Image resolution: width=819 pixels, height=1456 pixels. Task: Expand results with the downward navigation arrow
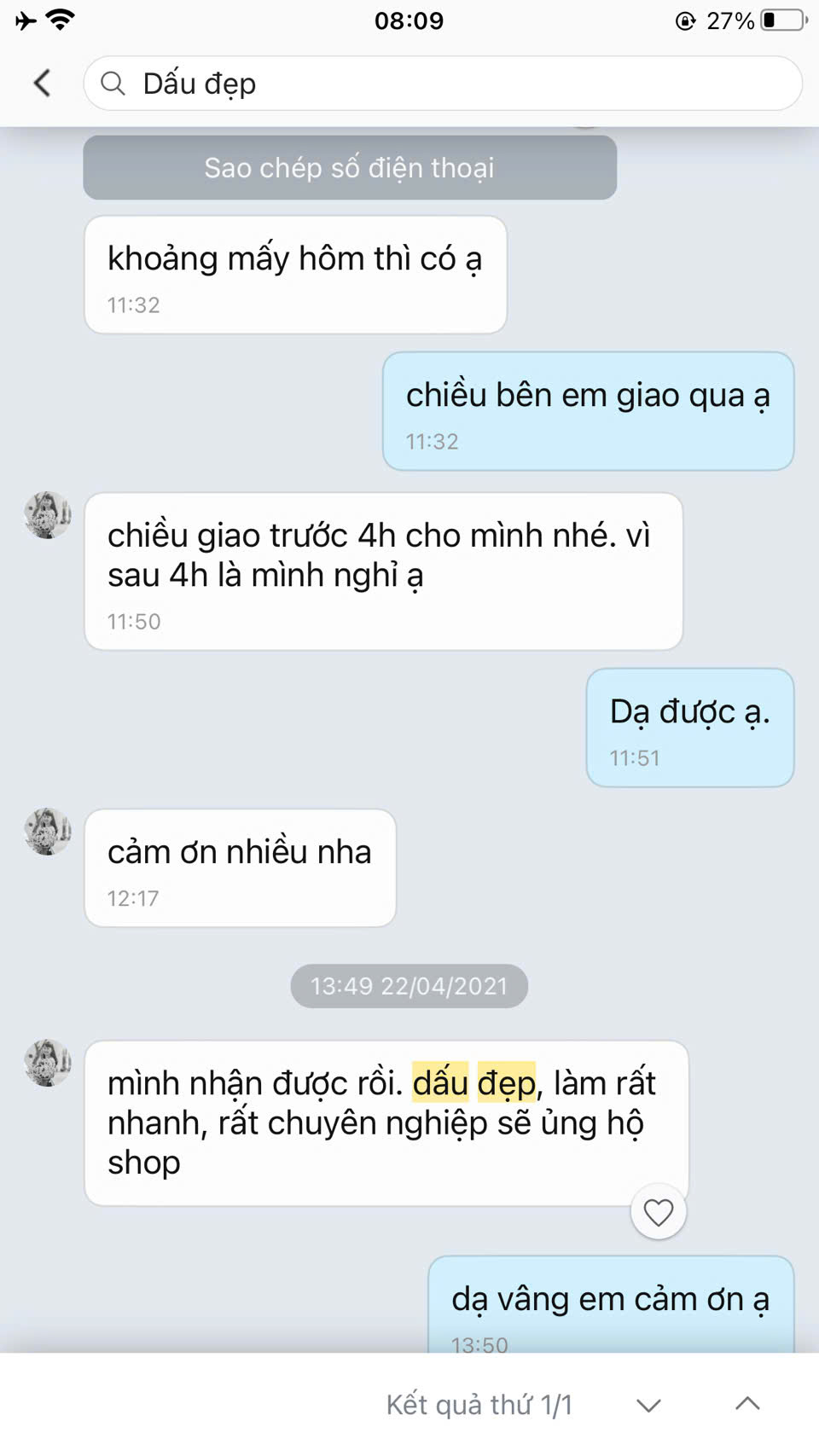(x=648, y=1404)
